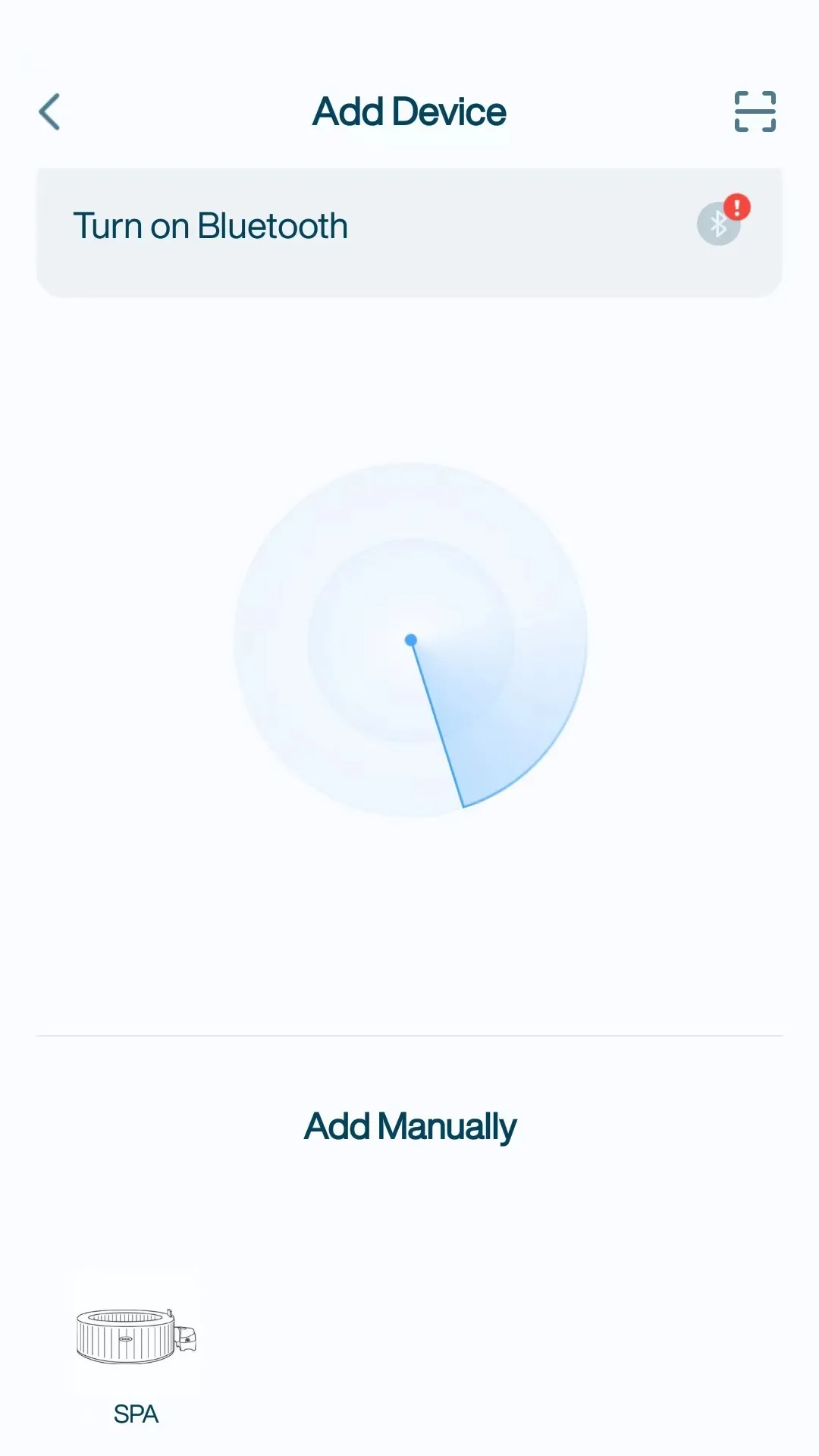Select the SPA device to add manually
819x1456 pixels.
[136, 1345]
